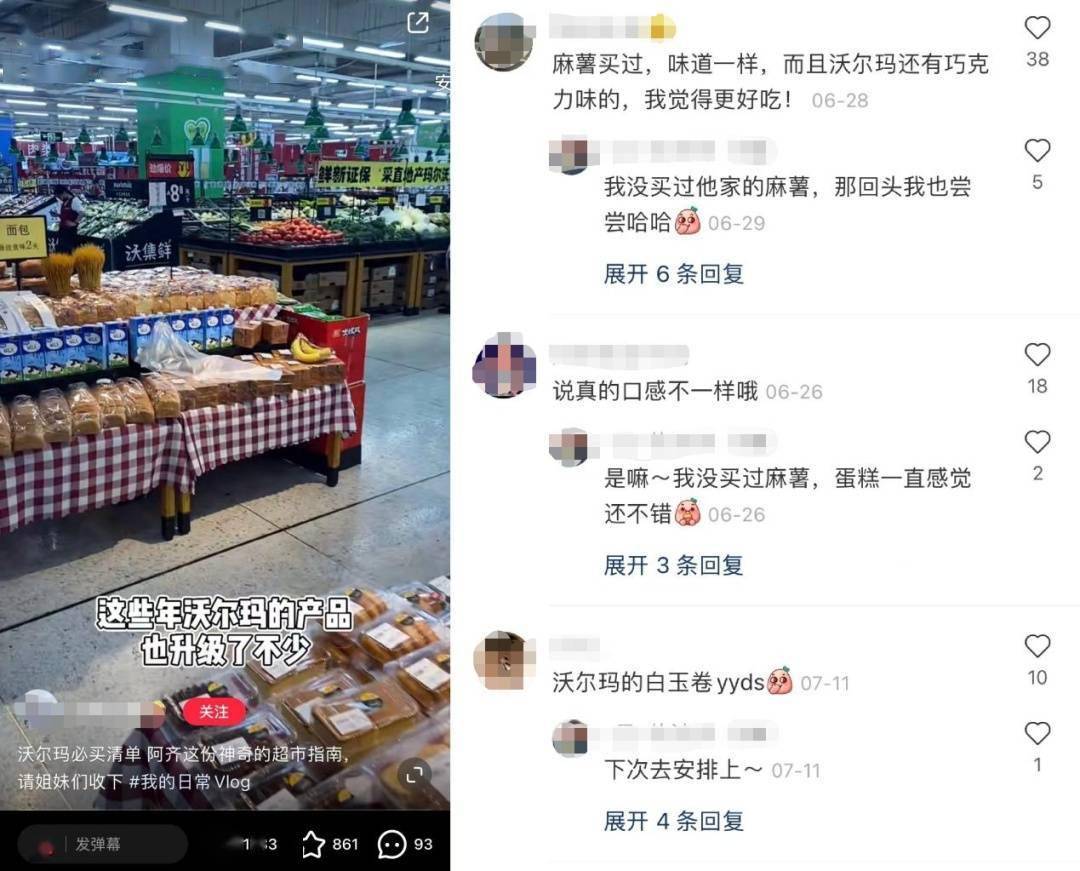1080x871 pixels.
Task: Favorite the video with the 861 star
Action: [314, 844]
